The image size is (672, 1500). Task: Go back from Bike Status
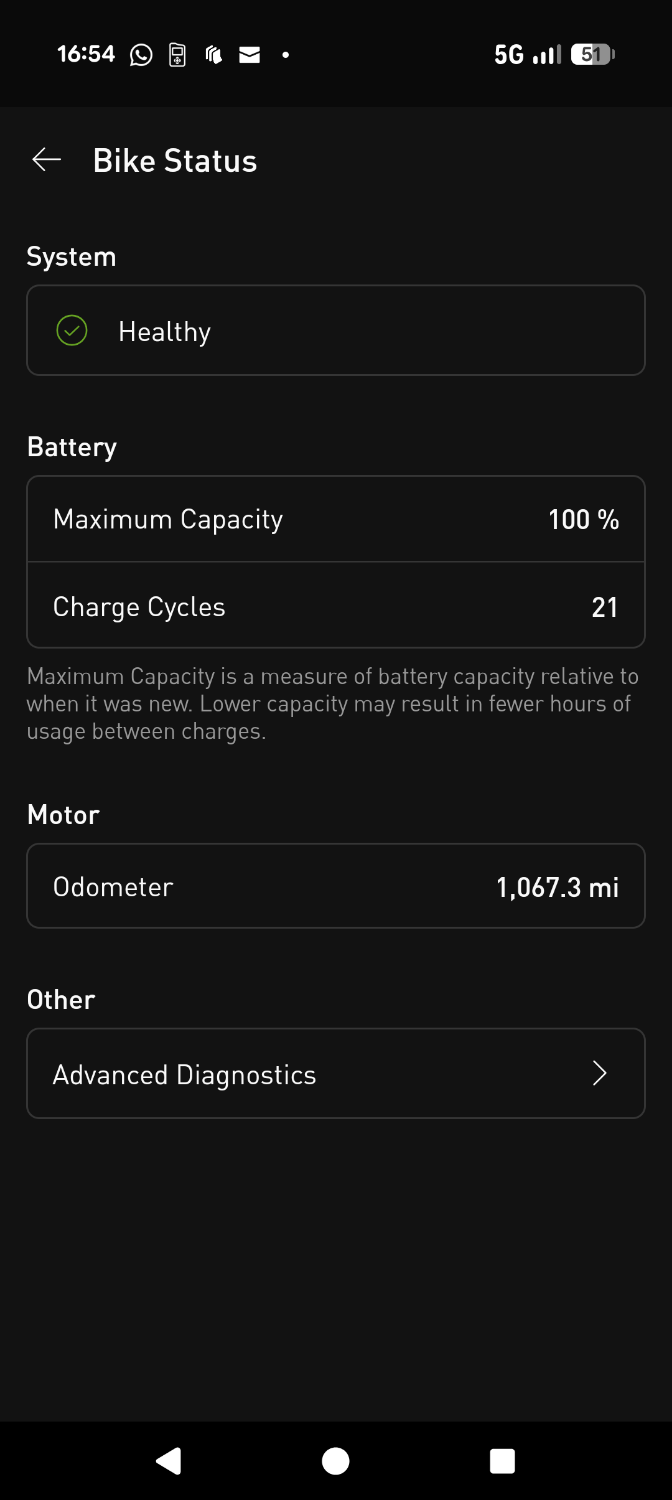tap(47, 160)
